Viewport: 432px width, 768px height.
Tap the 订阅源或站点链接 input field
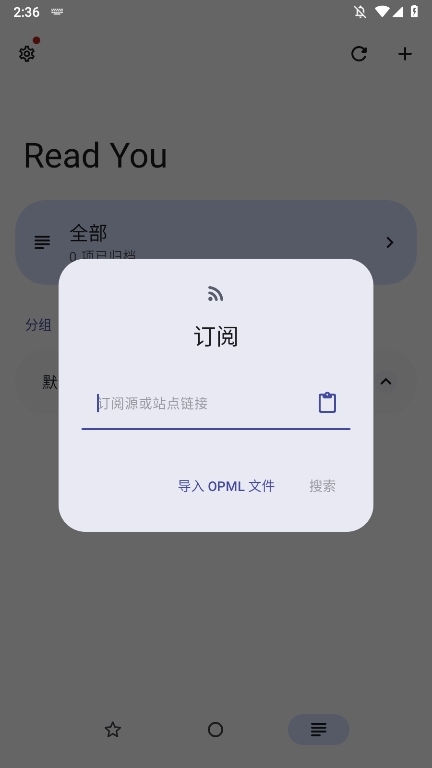pos(216,404)
